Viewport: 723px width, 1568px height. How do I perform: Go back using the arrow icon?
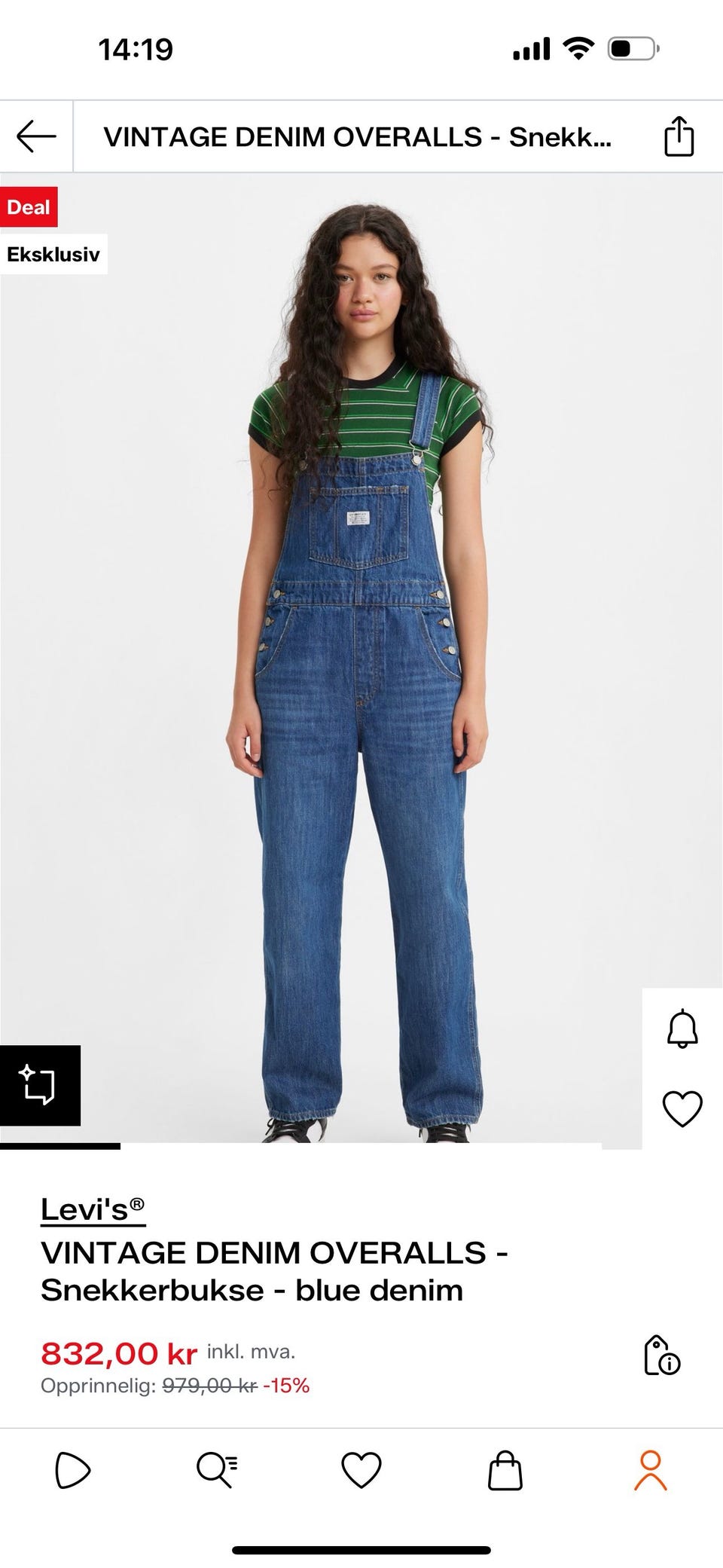click(36, 137)
